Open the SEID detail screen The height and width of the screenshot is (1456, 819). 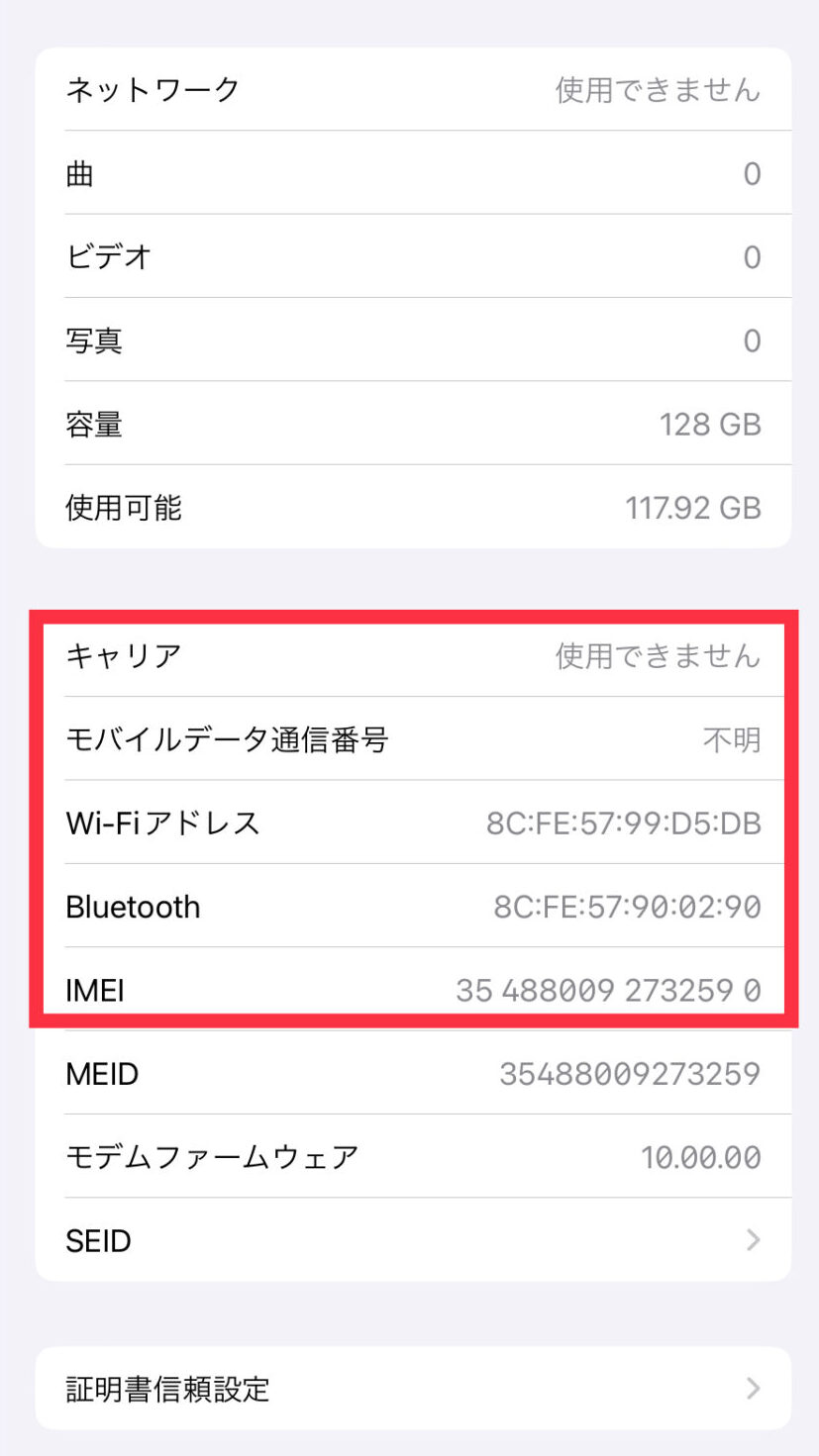click(409, 1240)
